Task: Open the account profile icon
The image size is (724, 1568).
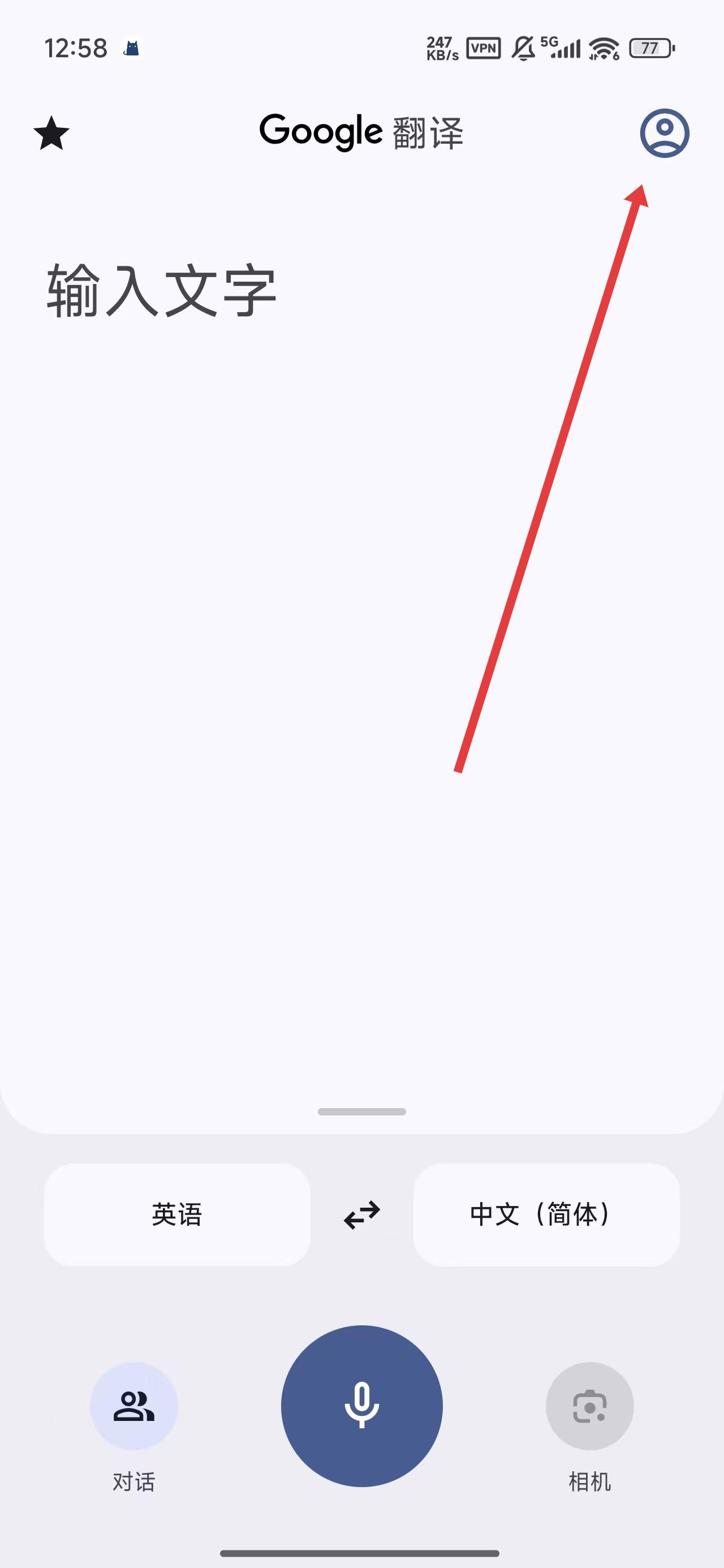Action: (x=664, y=133)
